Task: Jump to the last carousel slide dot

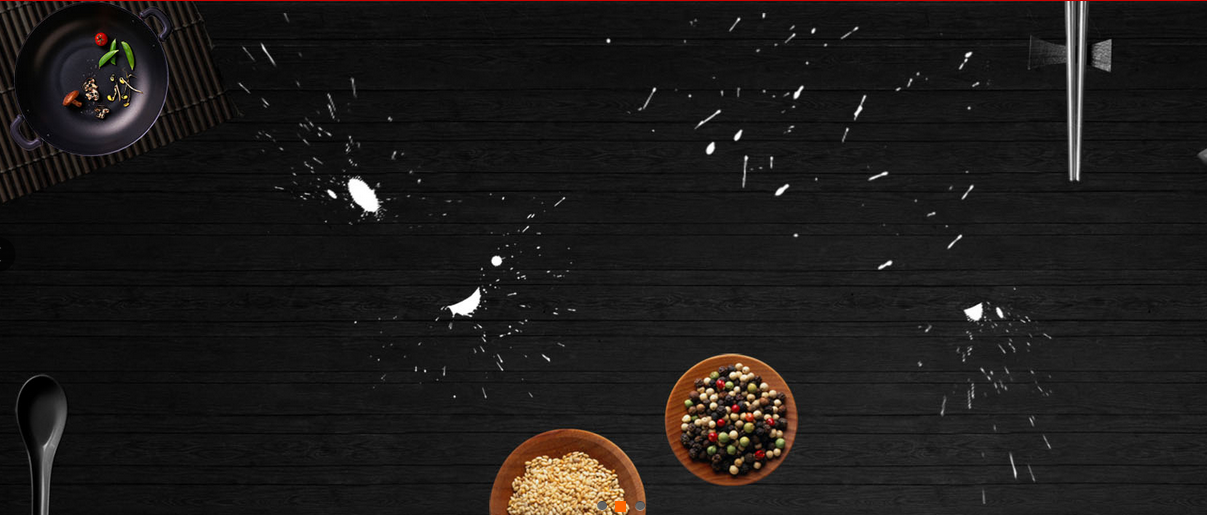Action: 640,506
